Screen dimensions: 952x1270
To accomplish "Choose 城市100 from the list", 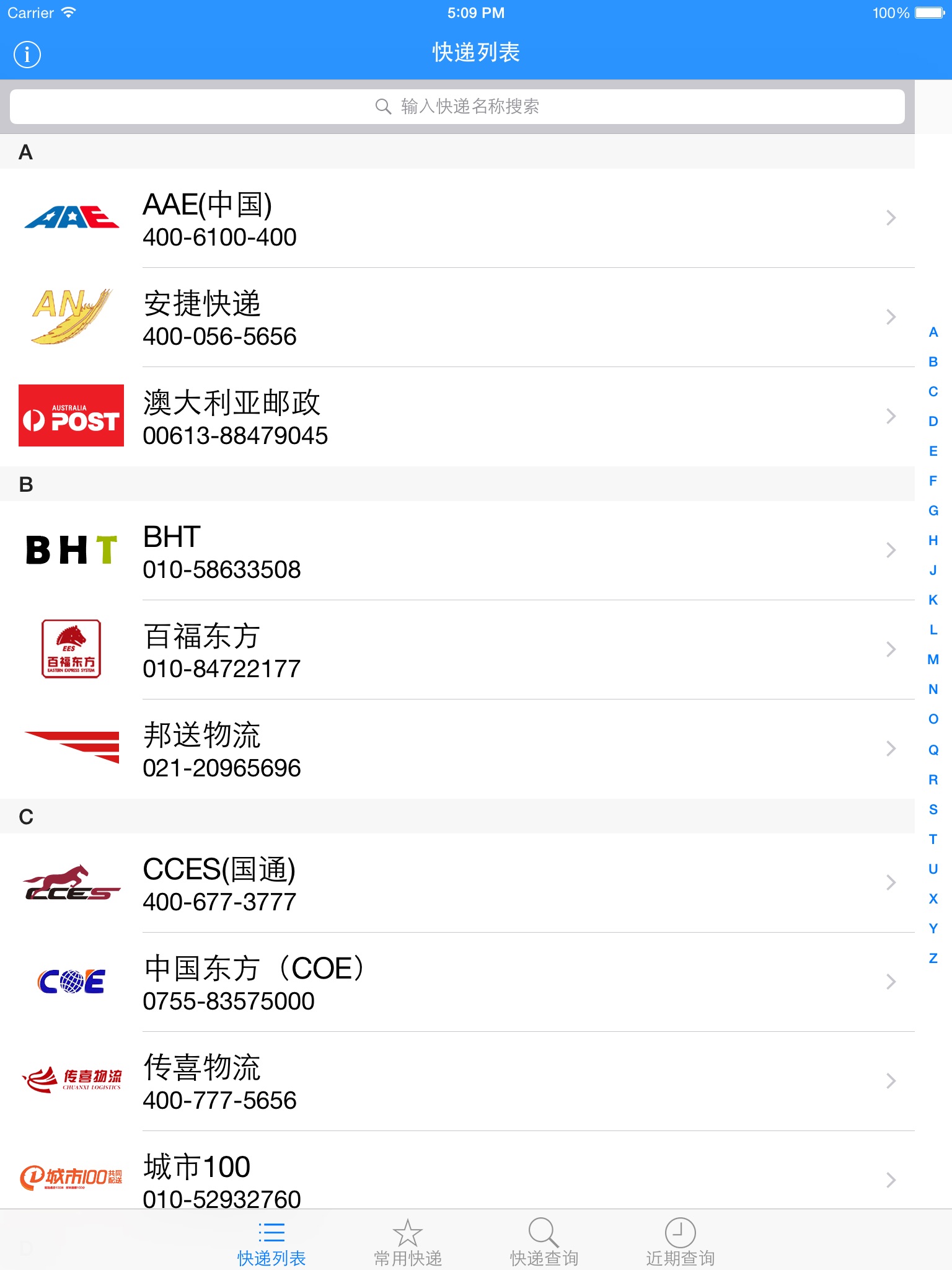I will pos(457,1171).
